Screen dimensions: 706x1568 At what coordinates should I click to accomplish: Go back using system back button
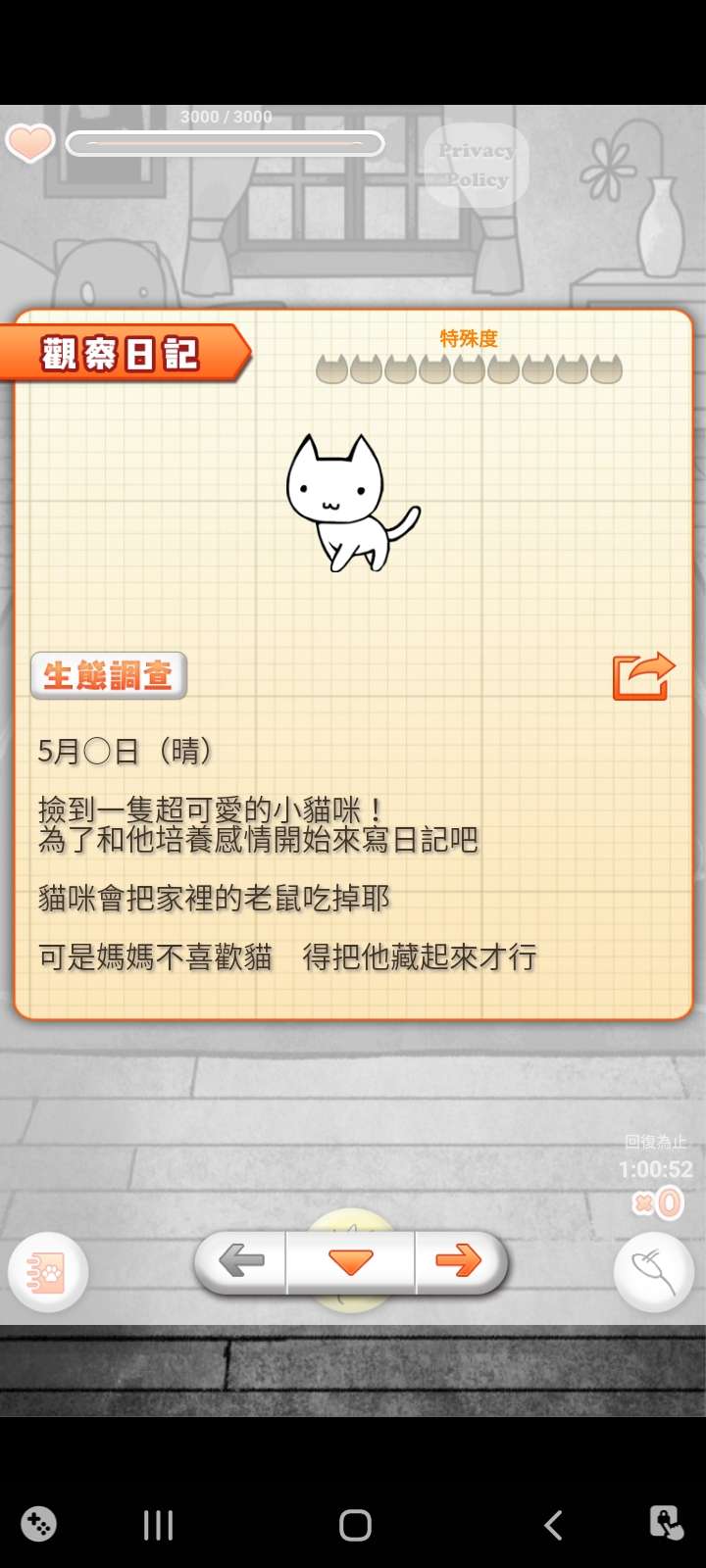point(553,1525)
